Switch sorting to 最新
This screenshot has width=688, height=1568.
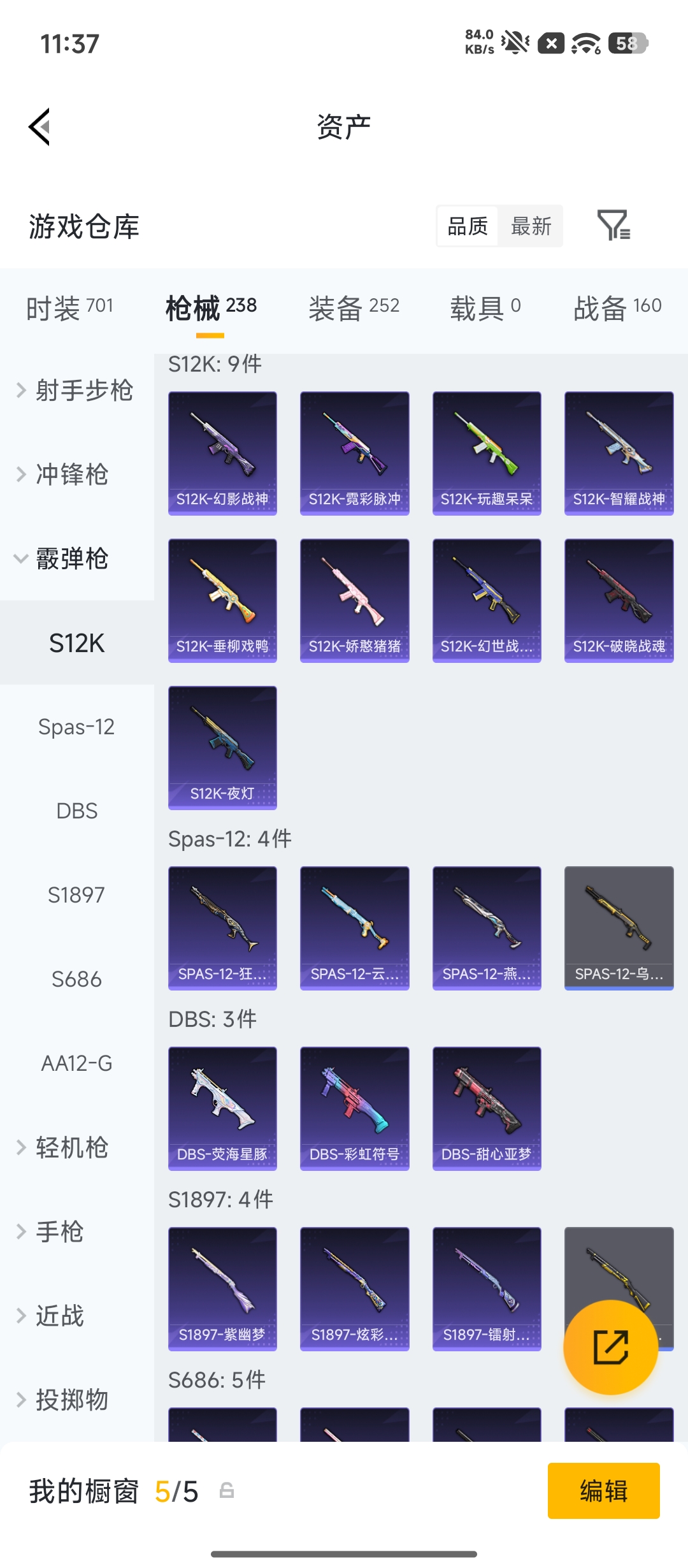click(531, 226)
